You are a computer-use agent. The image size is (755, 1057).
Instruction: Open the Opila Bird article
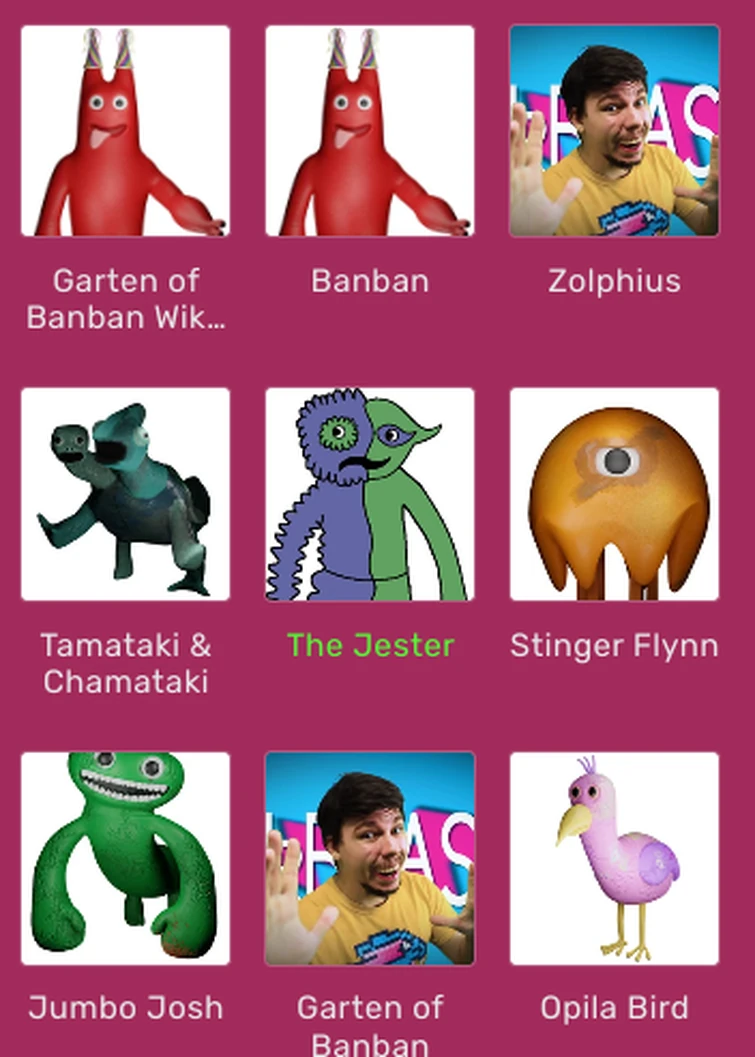tap(614, 1008)
